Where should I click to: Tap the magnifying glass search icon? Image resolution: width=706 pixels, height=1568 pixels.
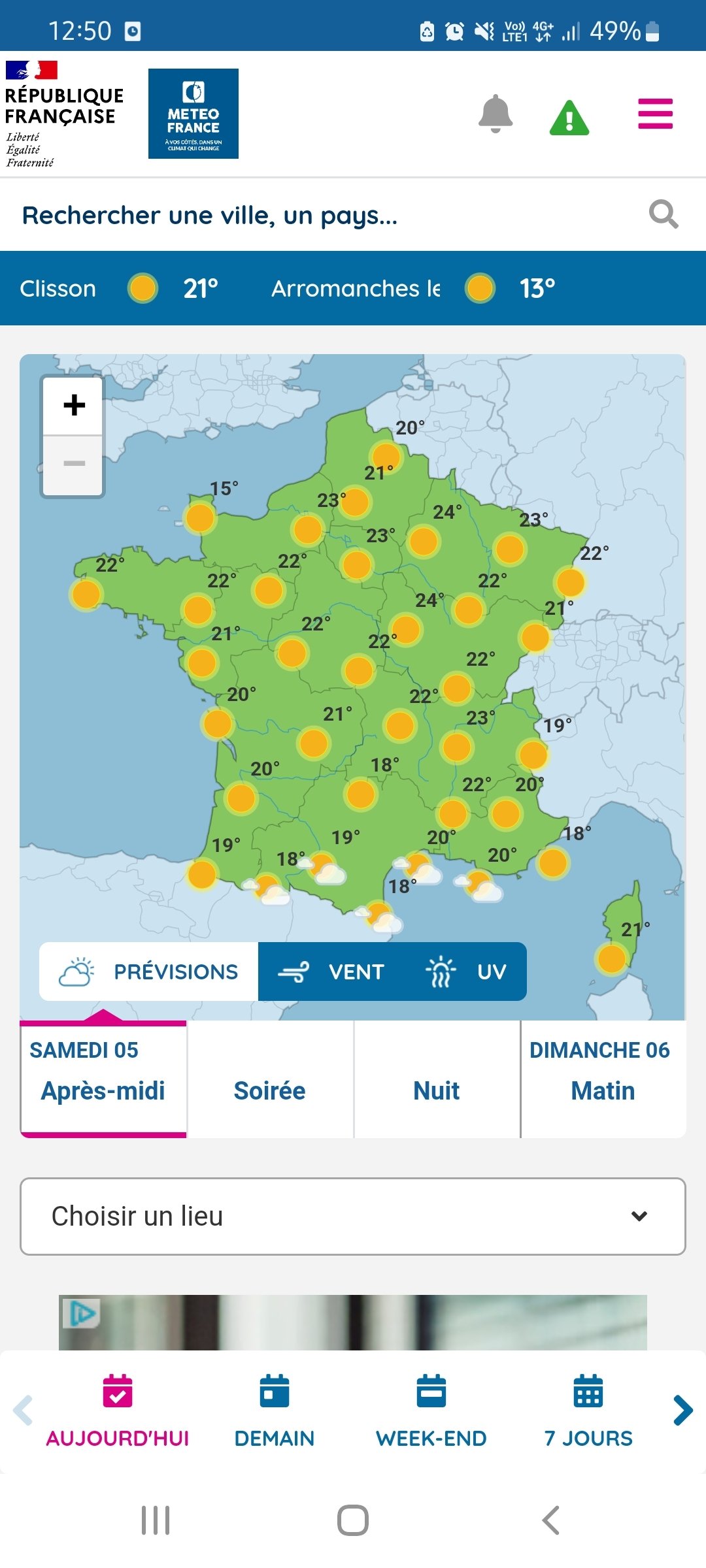(664, 214)
